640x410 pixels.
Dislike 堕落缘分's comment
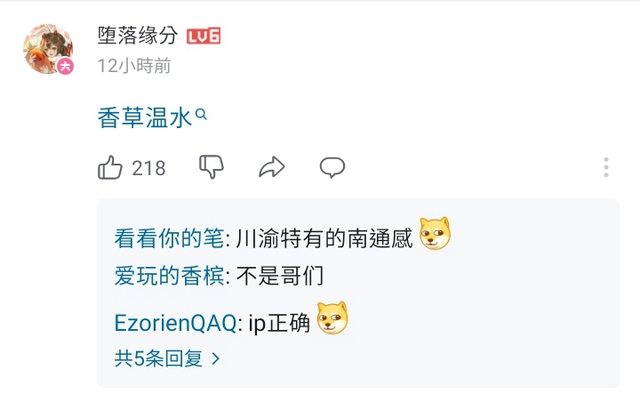[x=211, y=168]
